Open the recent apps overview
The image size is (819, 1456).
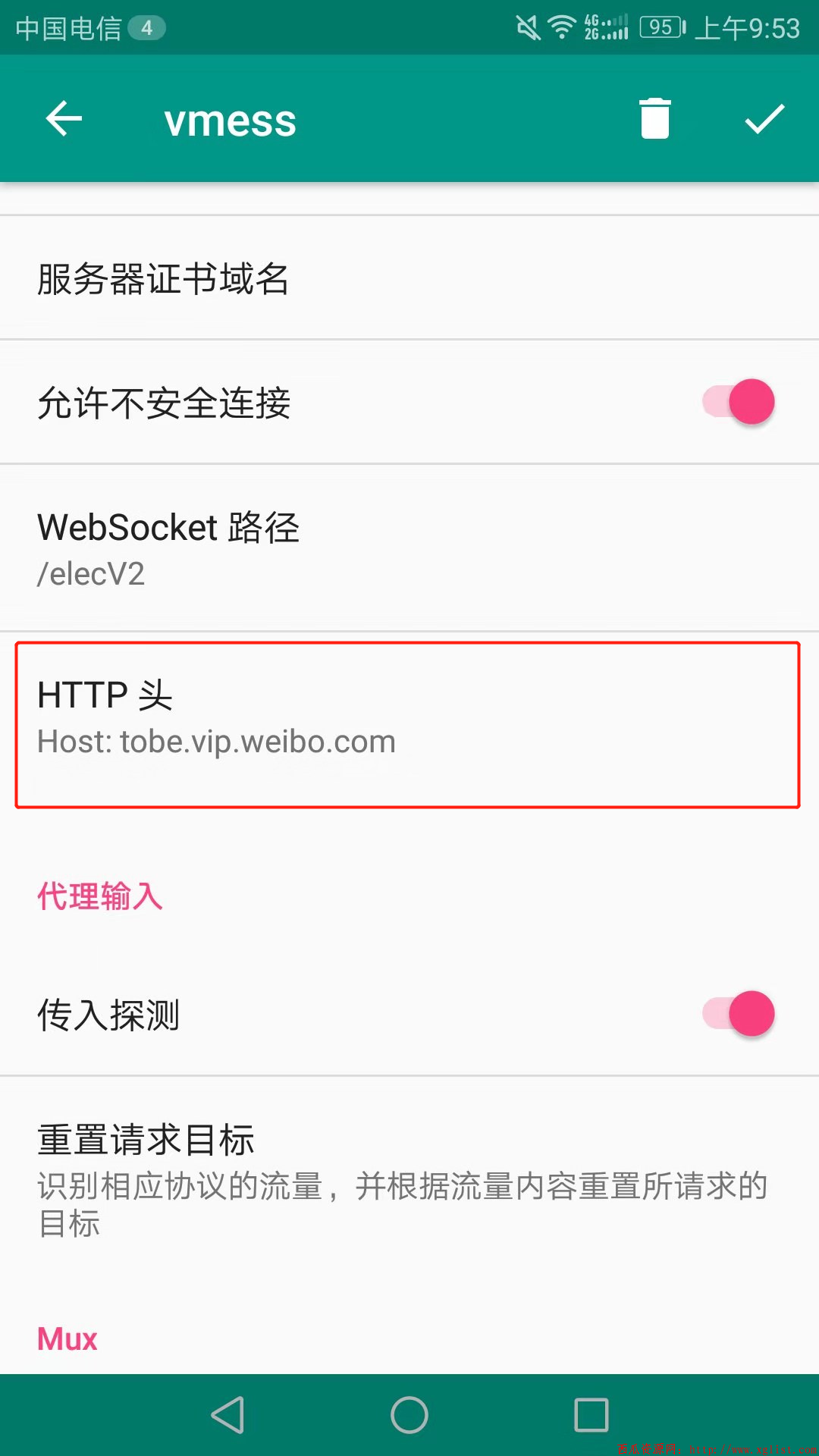pos(591,1415)
